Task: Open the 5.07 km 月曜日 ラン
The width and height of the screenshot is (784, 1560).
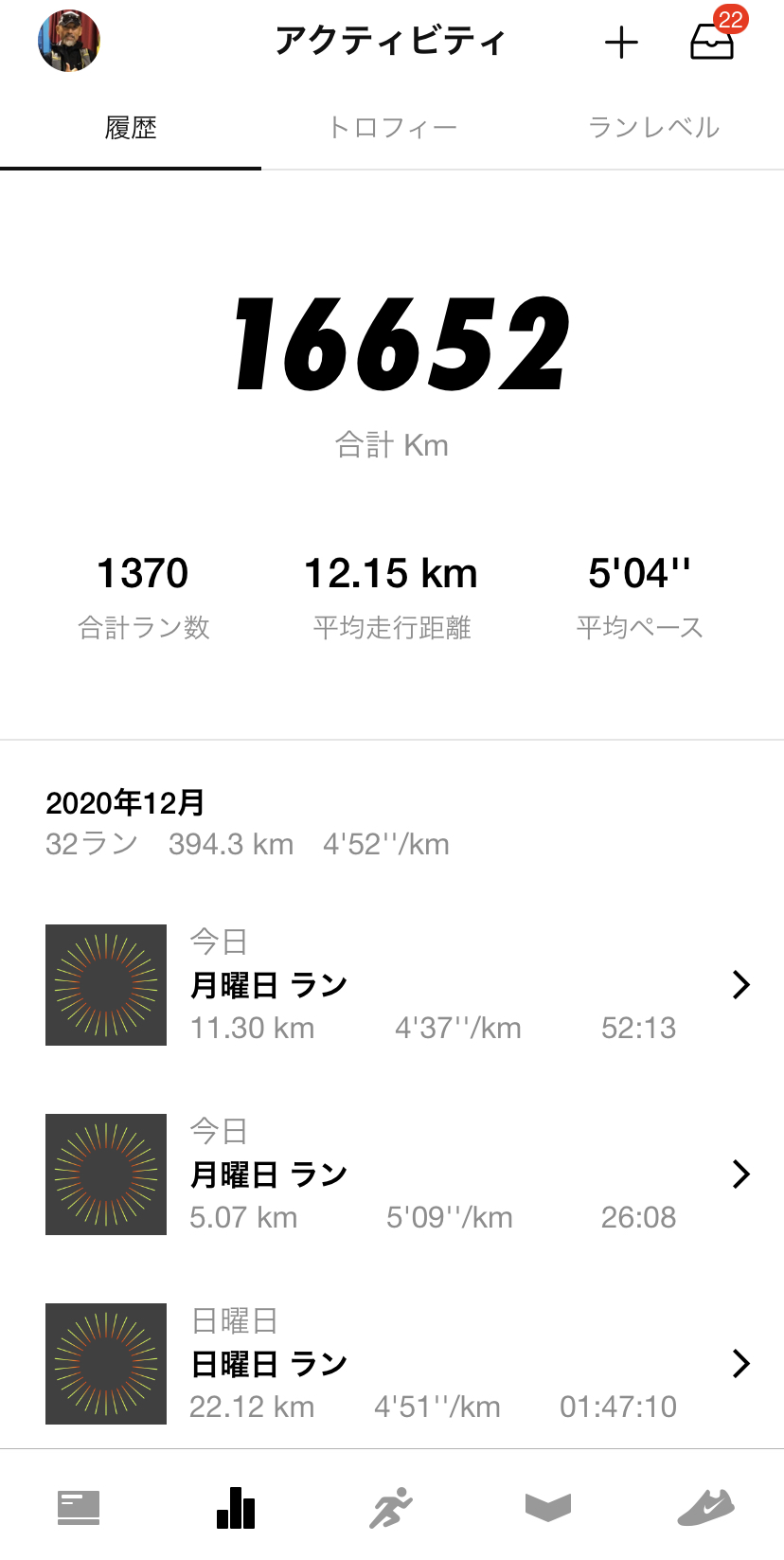Action: click(x=392, y=1174)
